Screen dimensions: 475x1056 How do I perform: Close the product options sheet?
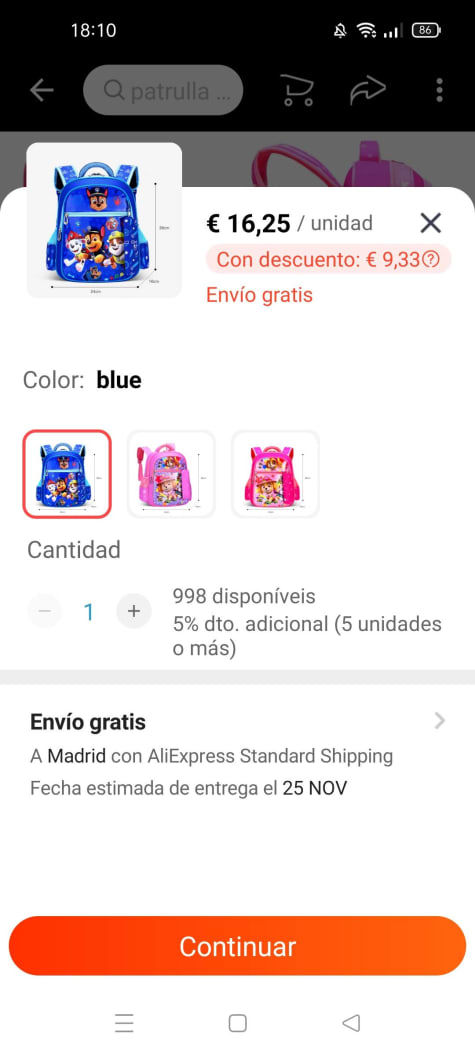click(431, 223)
